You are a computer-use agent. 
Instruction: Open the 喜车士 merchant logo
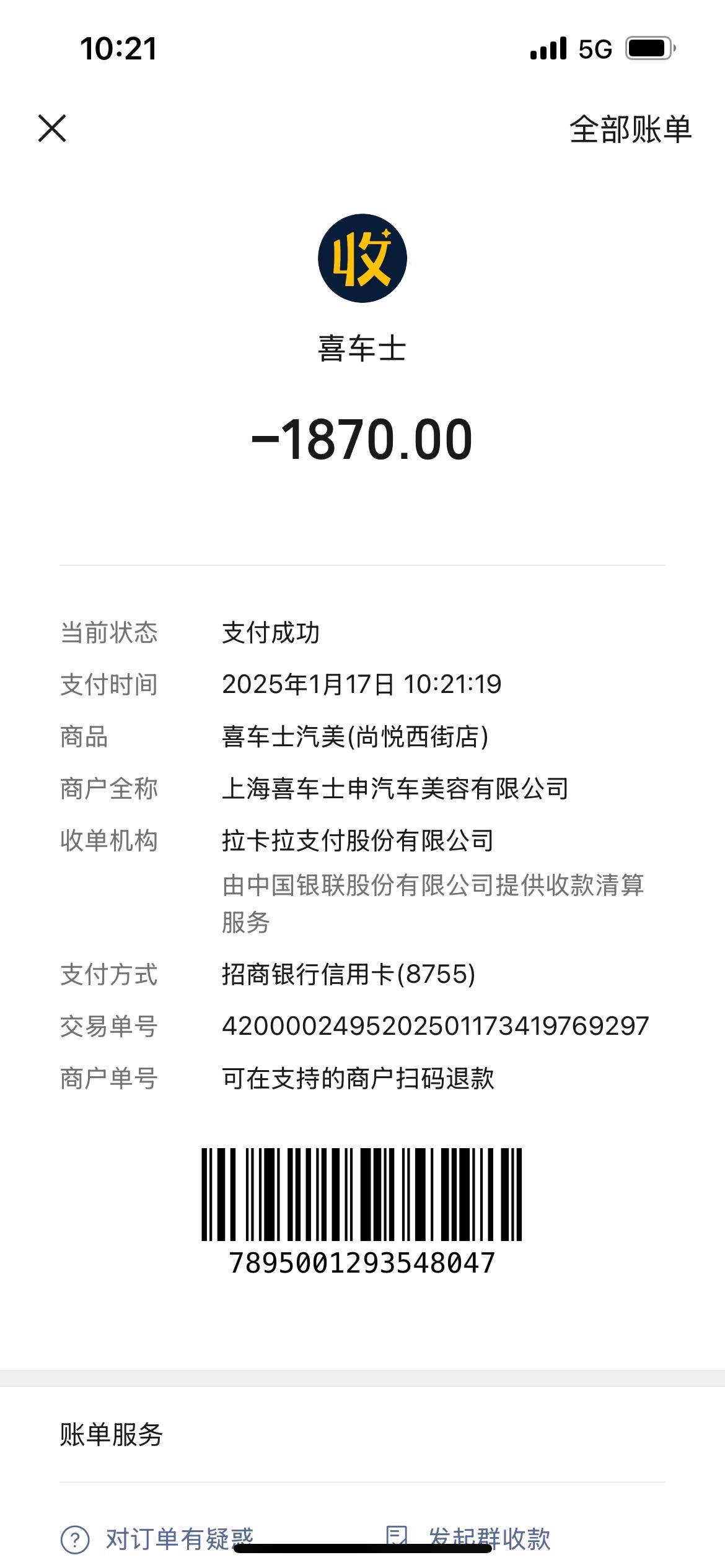[x=362, y=258]
